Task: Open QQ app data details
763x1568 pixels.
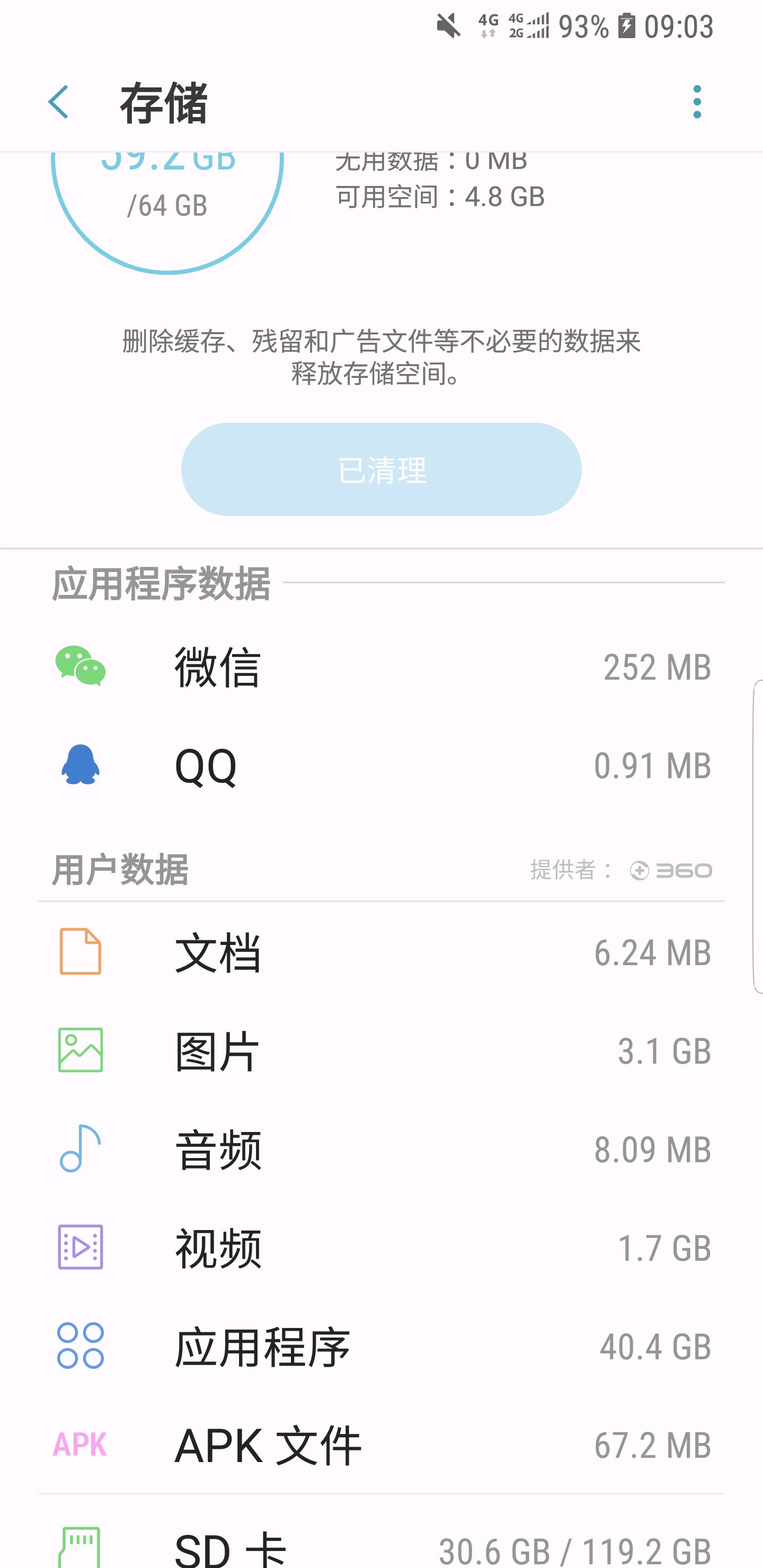Action: click(381, 765)
